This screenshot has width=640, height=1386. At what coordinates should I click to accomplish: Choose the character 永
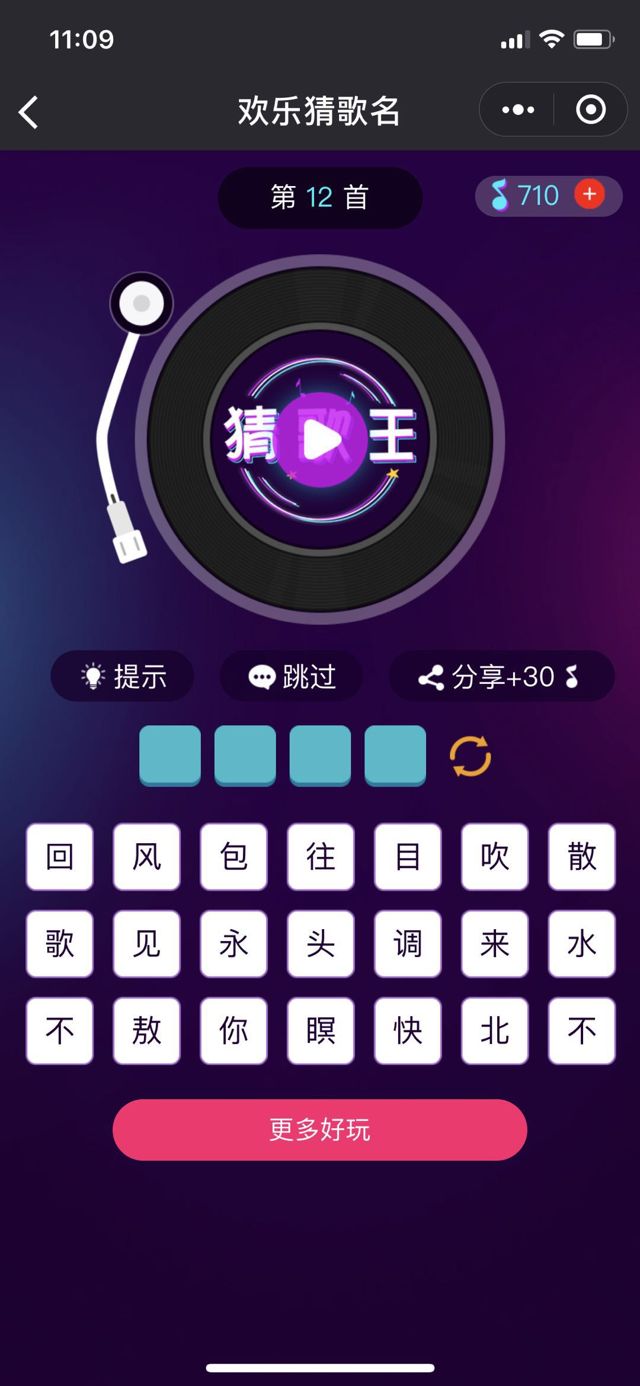(234, 944)
